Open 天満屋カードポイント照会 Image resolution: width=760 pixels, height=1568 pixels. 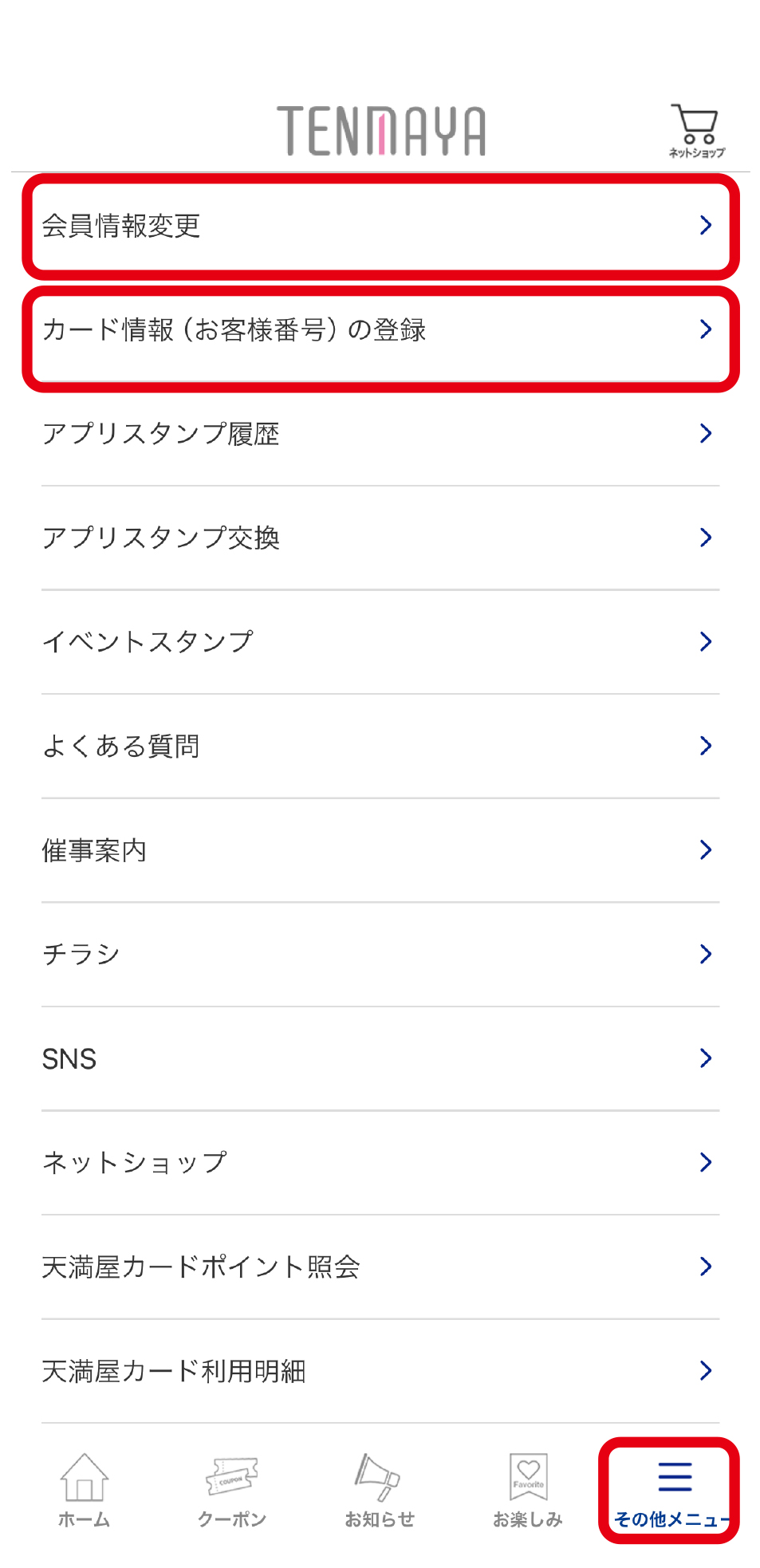(380, 1267)
